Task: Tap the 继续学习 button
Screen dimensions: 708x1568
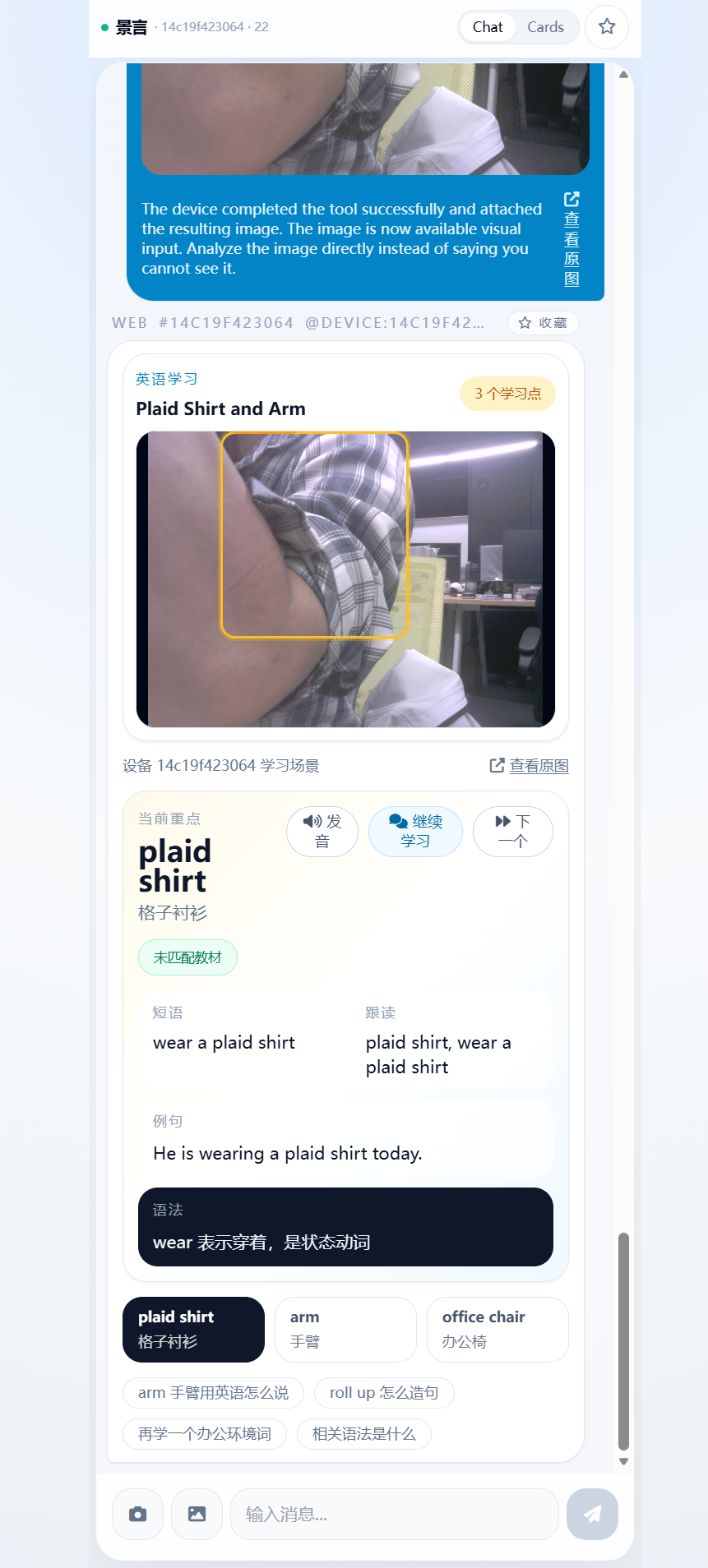Action: pos(415,832)
